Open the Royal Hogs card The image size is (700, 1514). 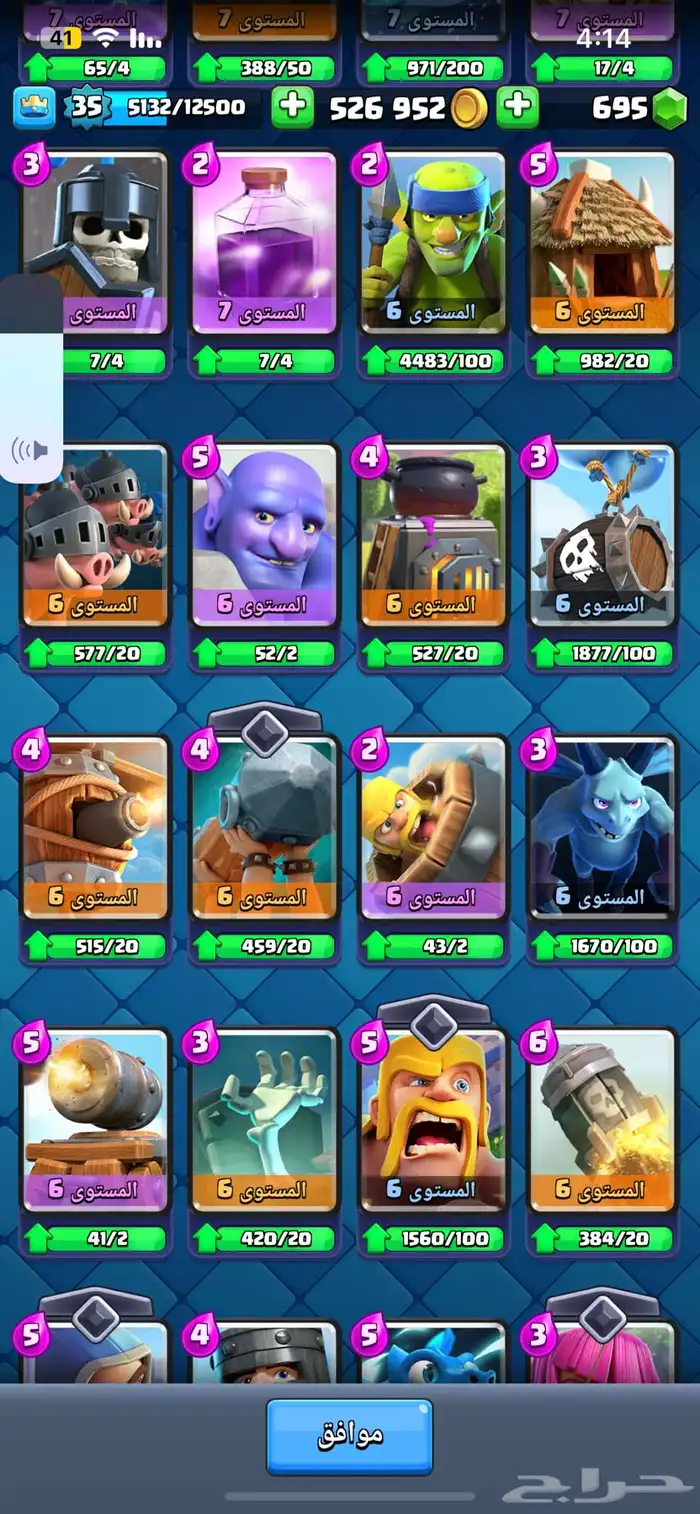click(95, 537)
